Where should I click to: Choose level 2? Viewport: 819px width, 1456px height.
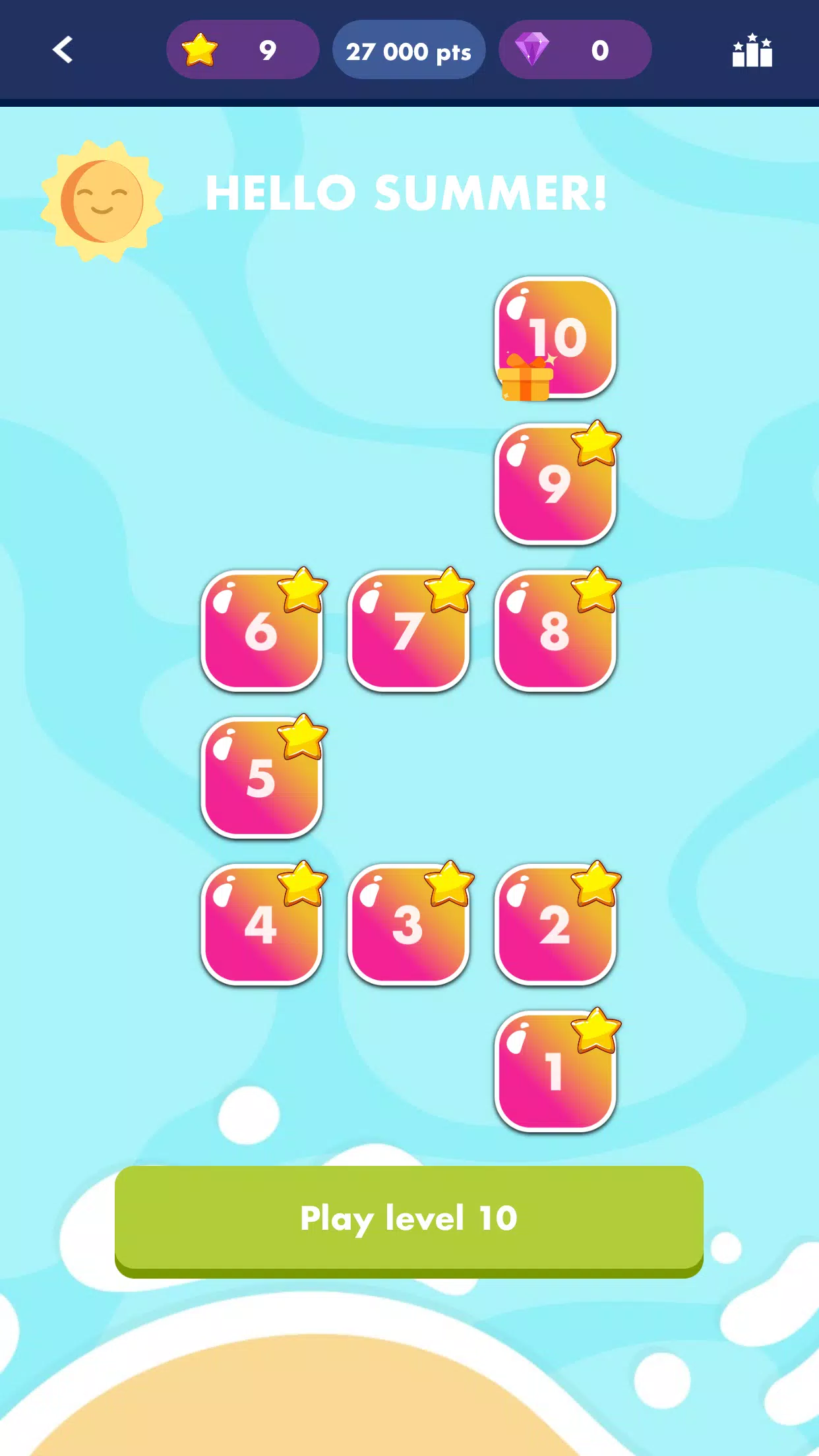click(555, 925)
